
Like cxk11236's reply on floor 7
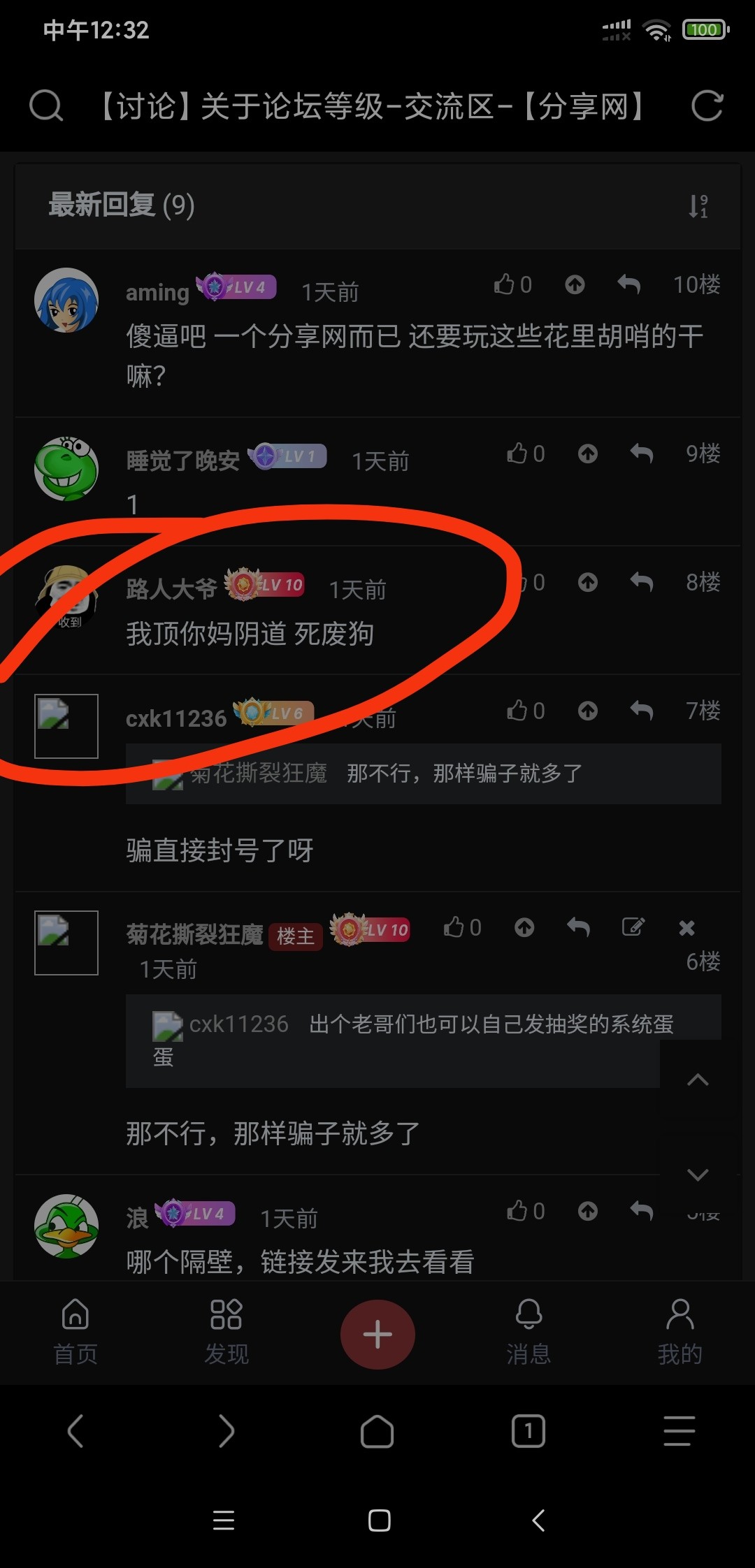coord(525,711)
